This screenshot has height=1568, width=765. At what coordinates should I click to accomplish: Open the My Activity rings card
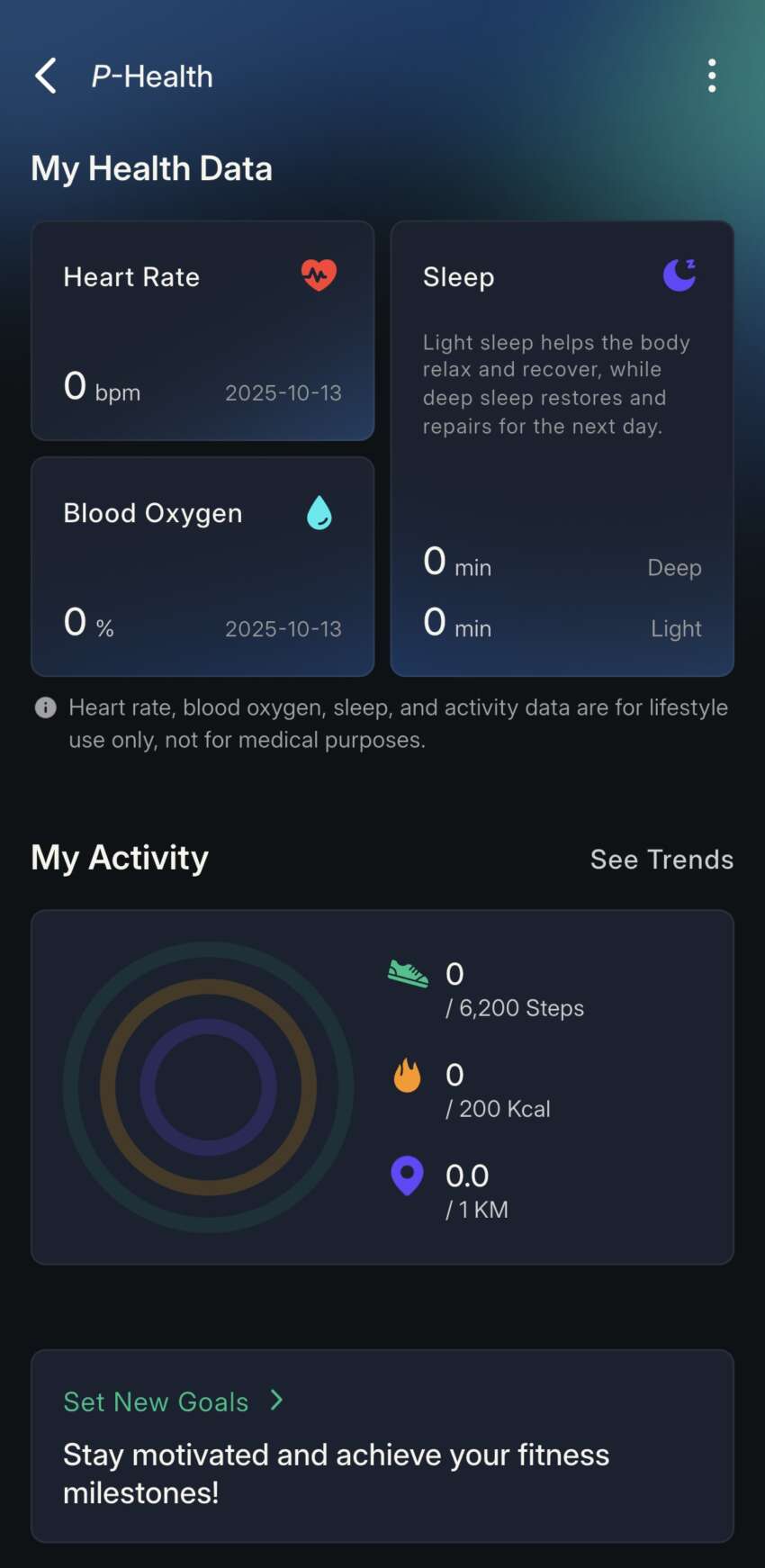(x=382, y=1086)
